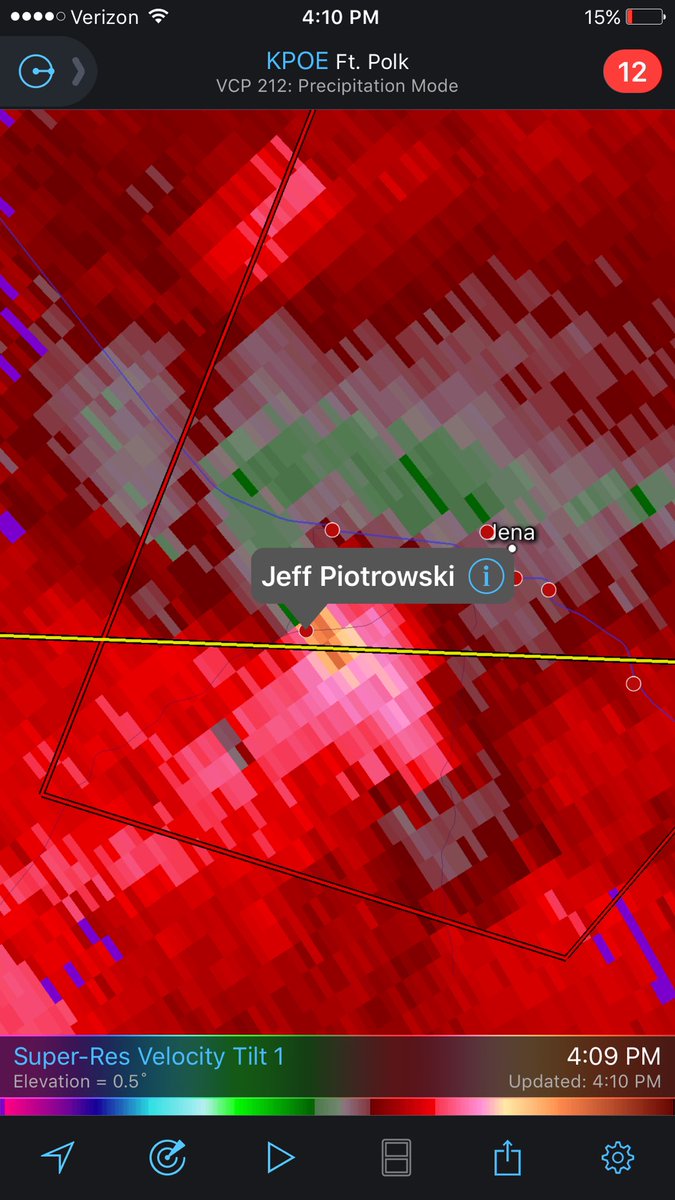Share the current radar image
Image resolution: width=675 pixels, height=1200 pixels.
tap(508, 1157)
